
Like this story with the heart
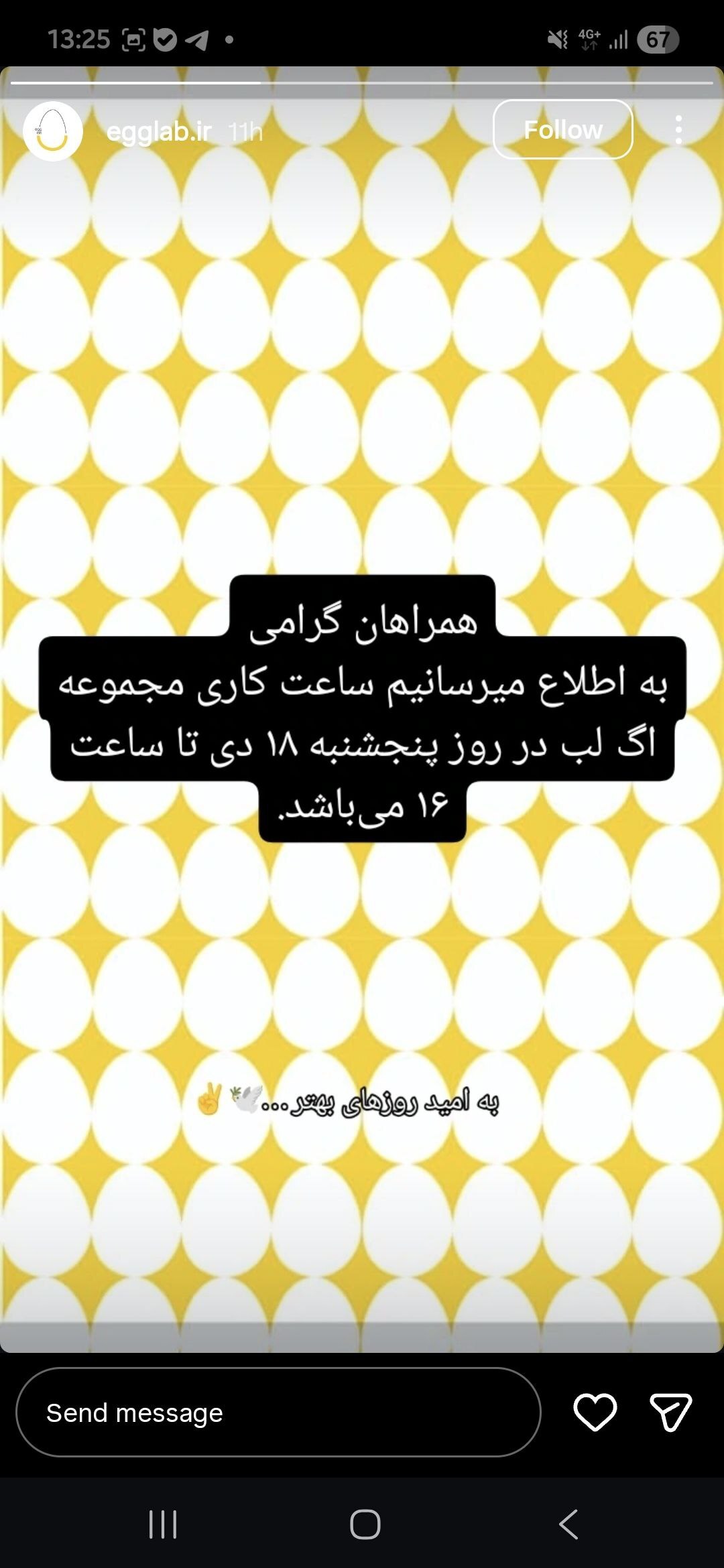tap(595, 1412)
